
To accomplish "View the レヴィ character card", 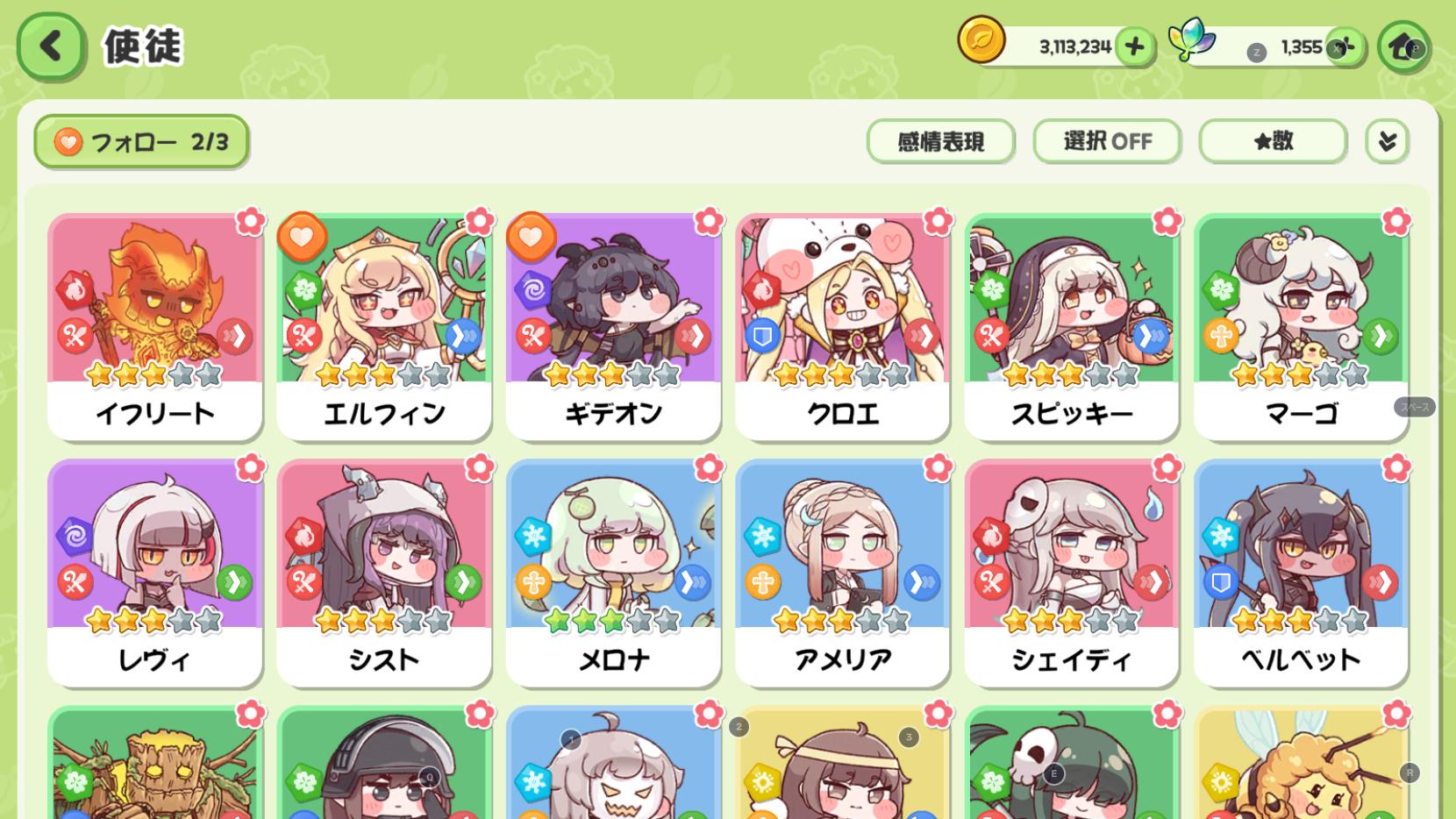I will point(155,572).
